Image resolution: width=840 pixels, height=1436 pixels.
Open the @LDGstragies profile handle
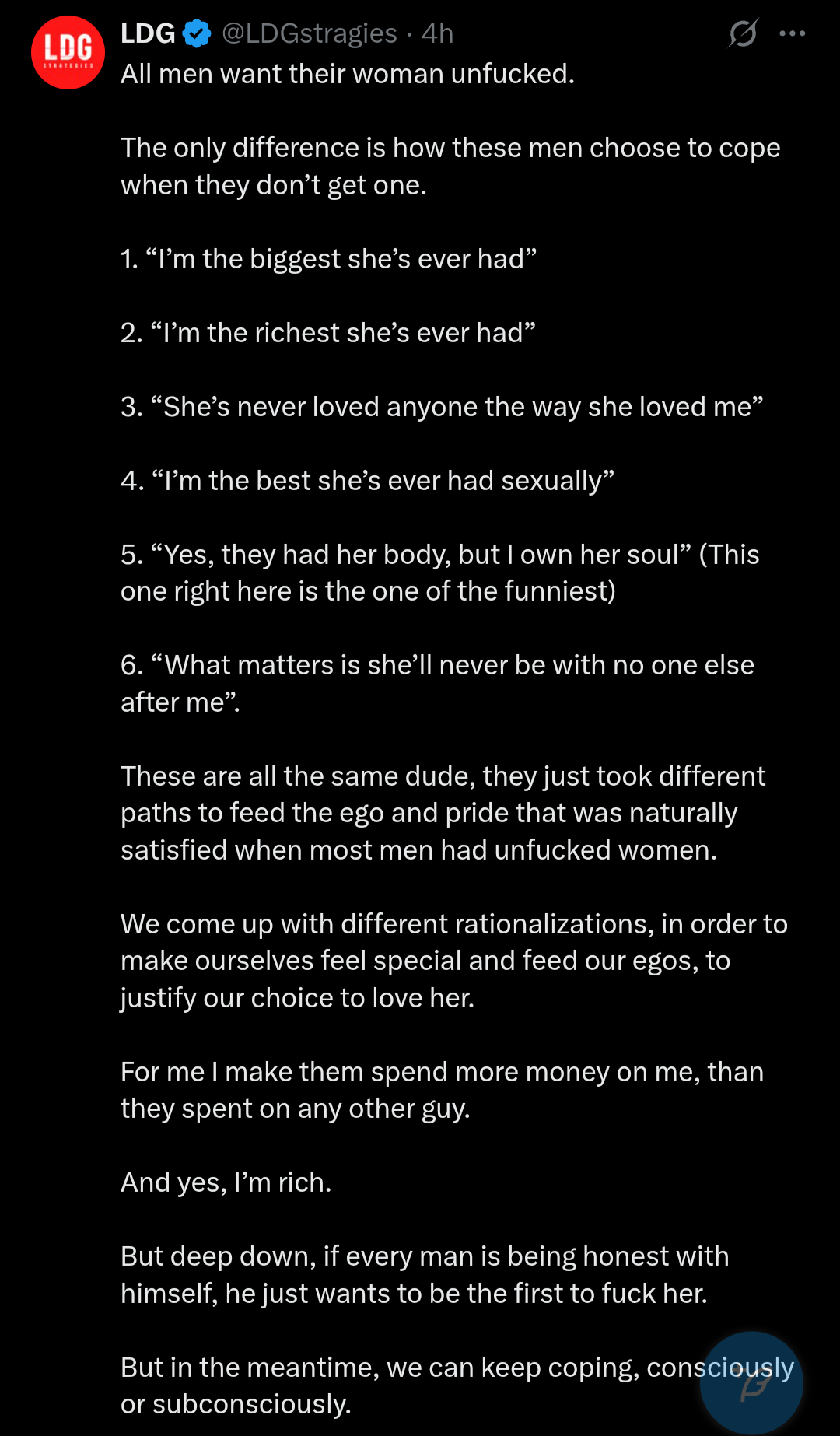[310, 33]
